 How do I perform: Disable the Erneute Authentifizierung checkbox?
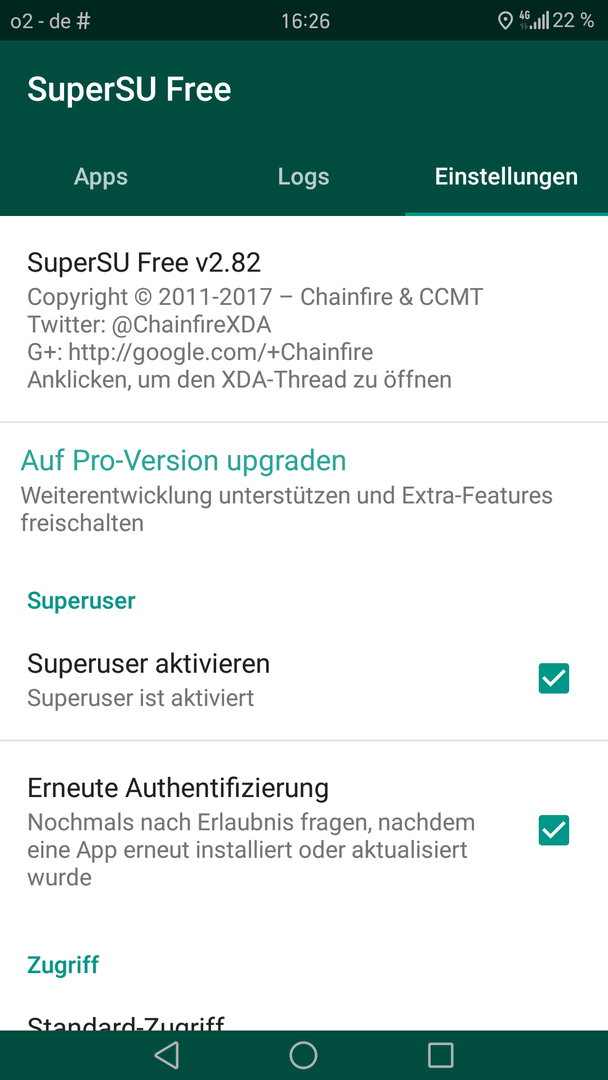point(554,830)
